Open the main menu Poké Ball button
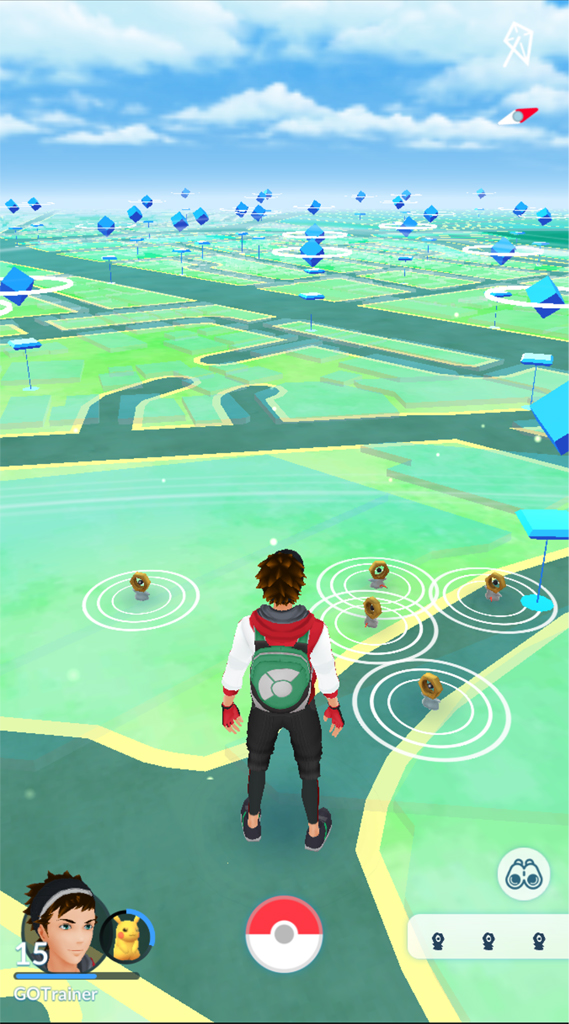The height and width of the screenshot is (1024, 569). point(284,934)
